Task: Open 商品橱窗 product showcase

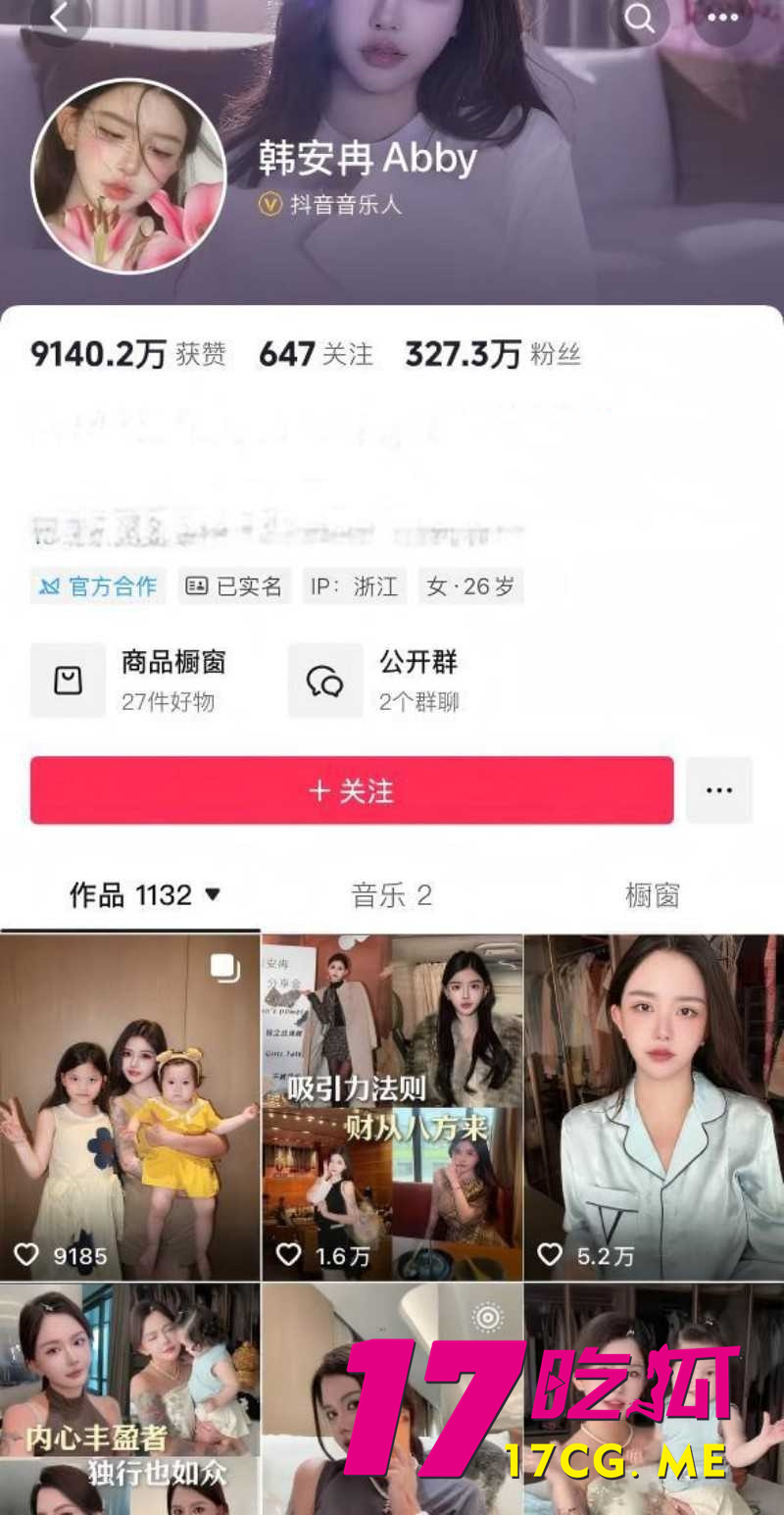Action: [x=127, y=681]
